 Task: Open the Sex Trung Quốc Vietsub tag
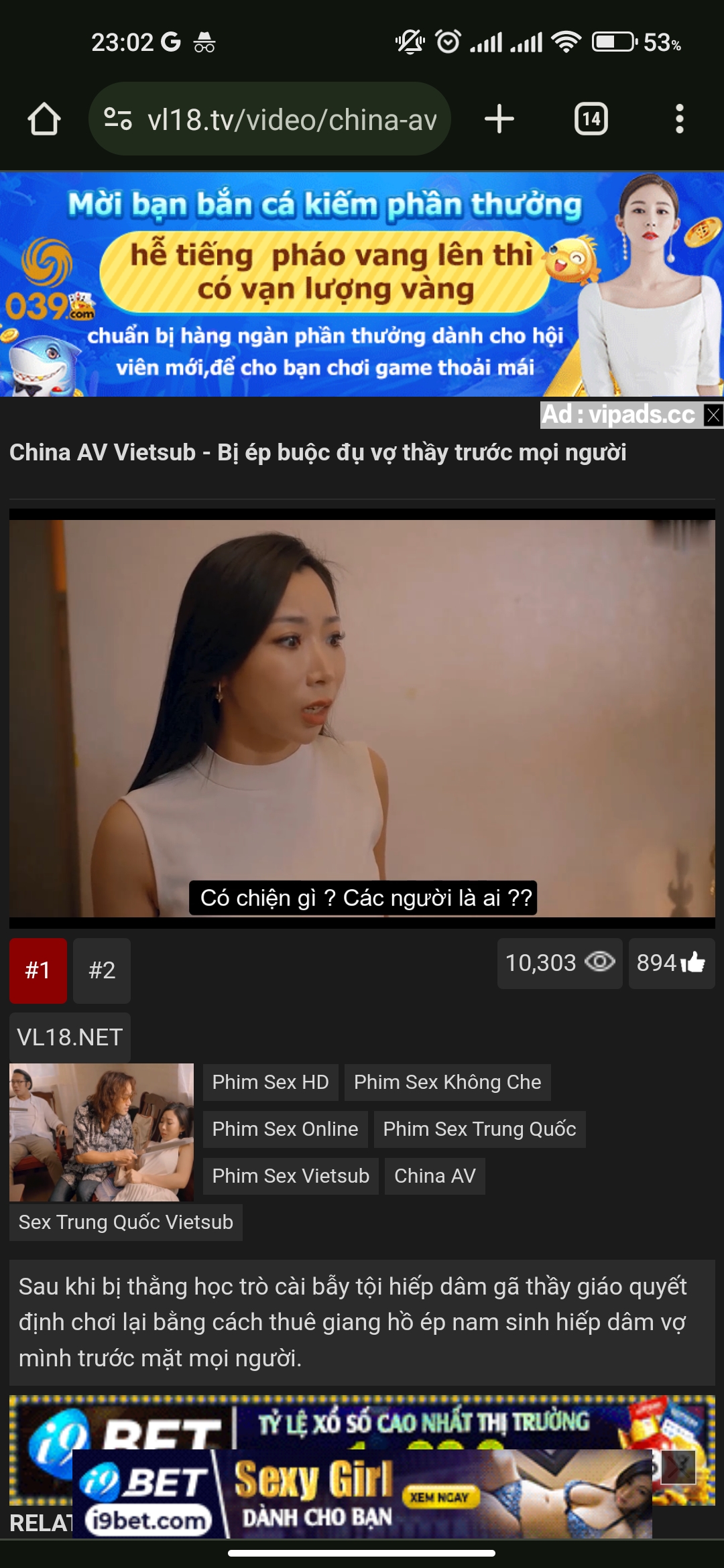coord(125,1222)
